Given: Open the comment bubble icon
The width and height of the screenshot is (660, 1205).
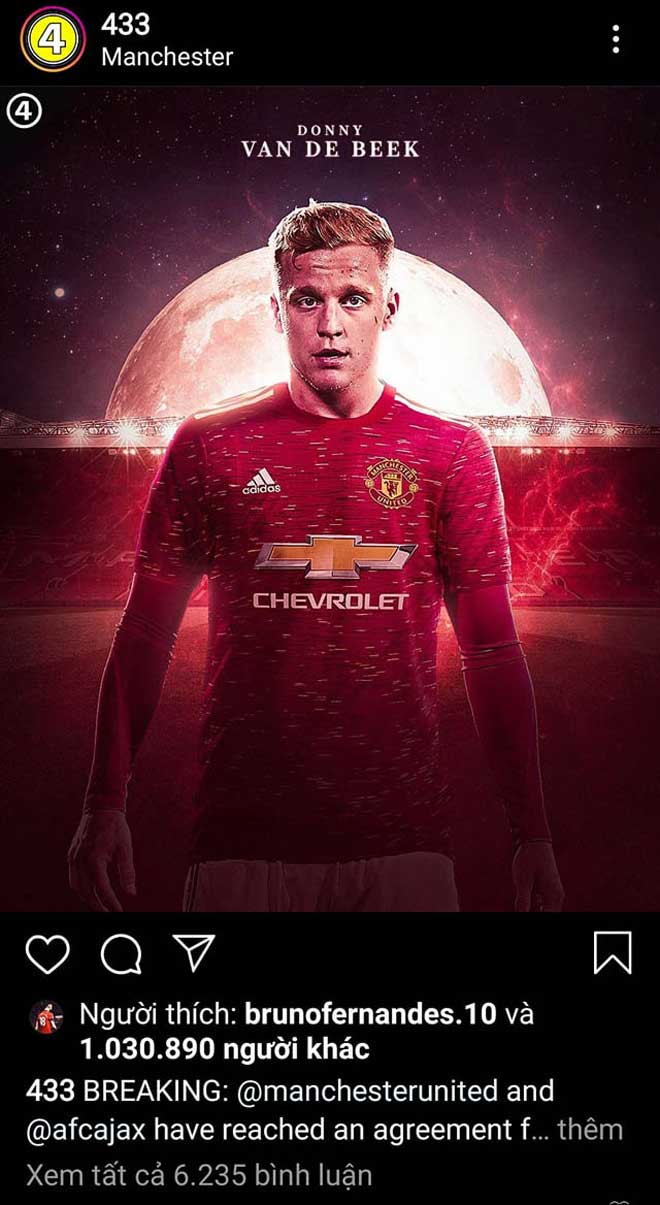Looking at the screenshot, I should tap(121, 954).
